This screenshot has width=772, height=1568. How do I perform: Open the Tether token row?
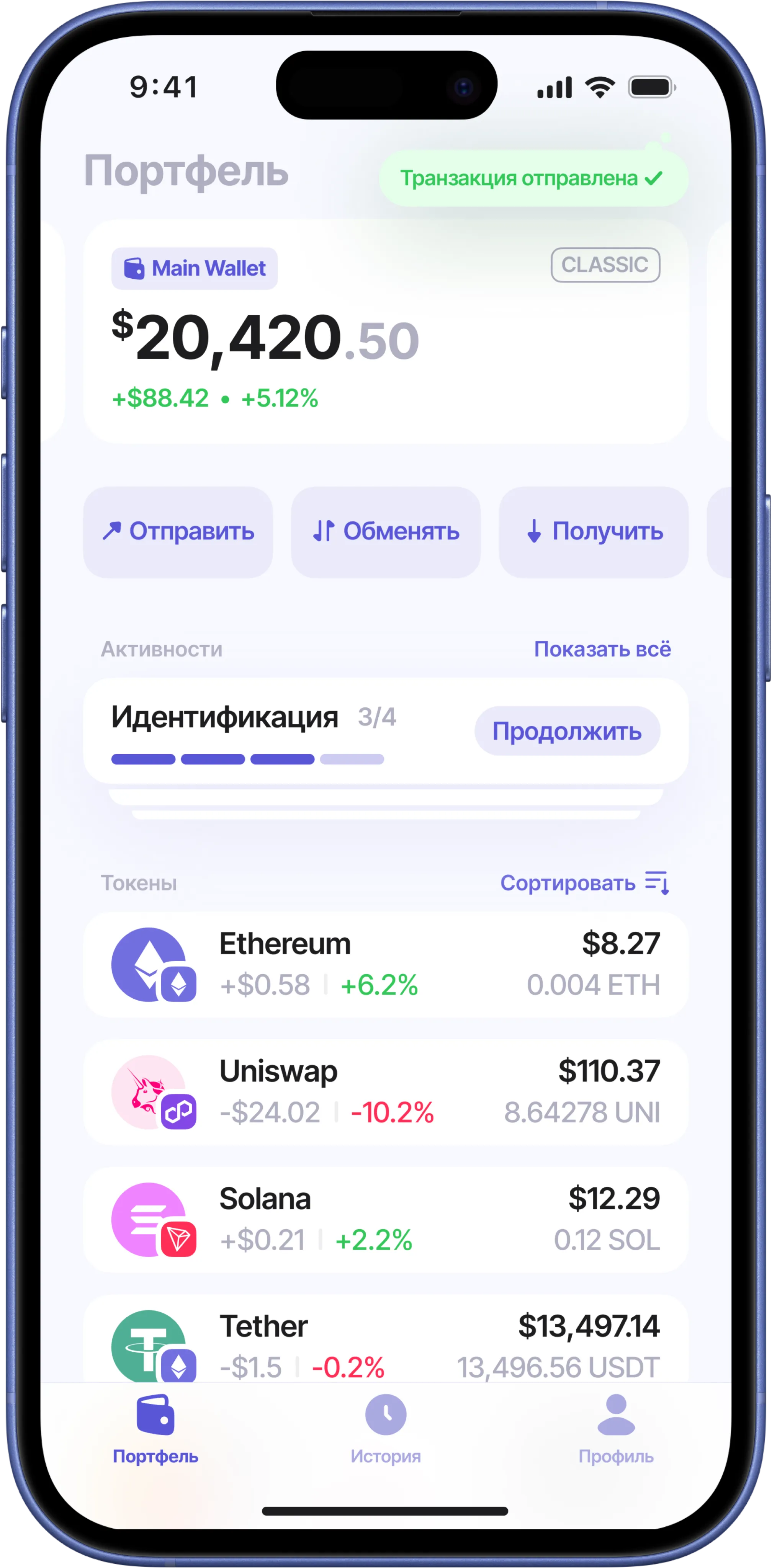coord(385,1345)
